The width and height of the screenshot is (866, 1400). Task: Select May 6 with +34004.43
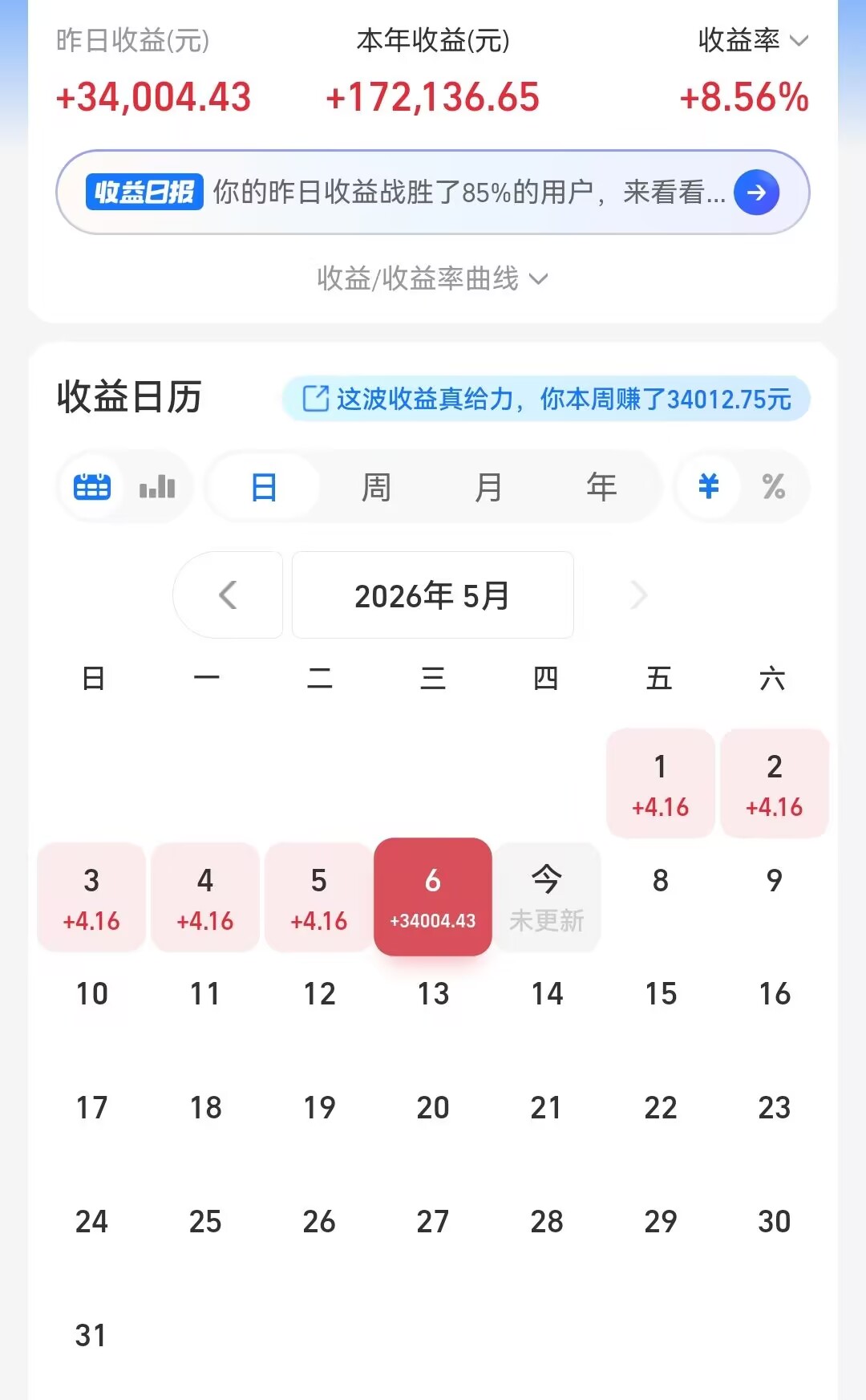pos(433,897)
